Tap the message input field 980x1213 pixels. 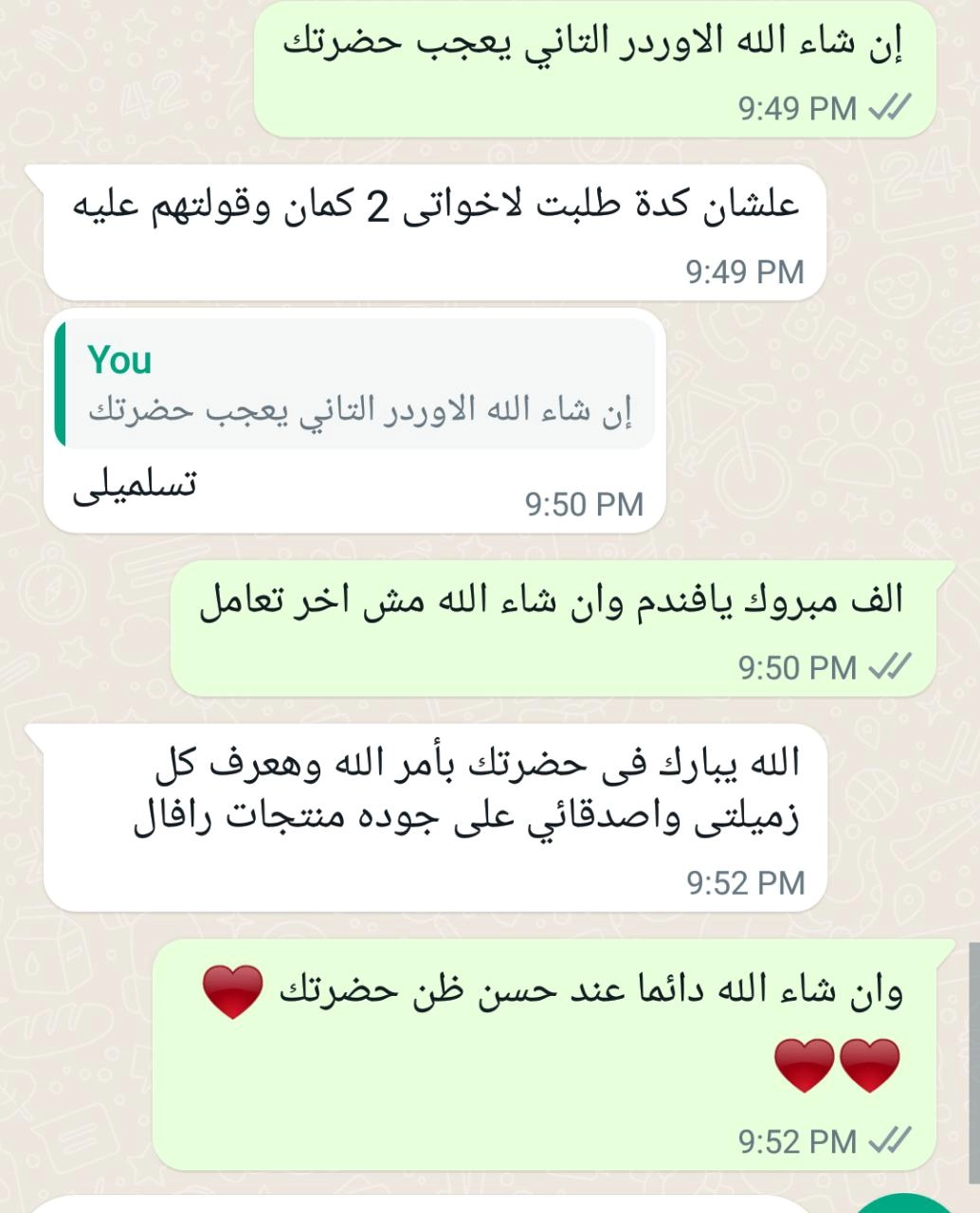pyautogui.click(x=426, y=1204)
